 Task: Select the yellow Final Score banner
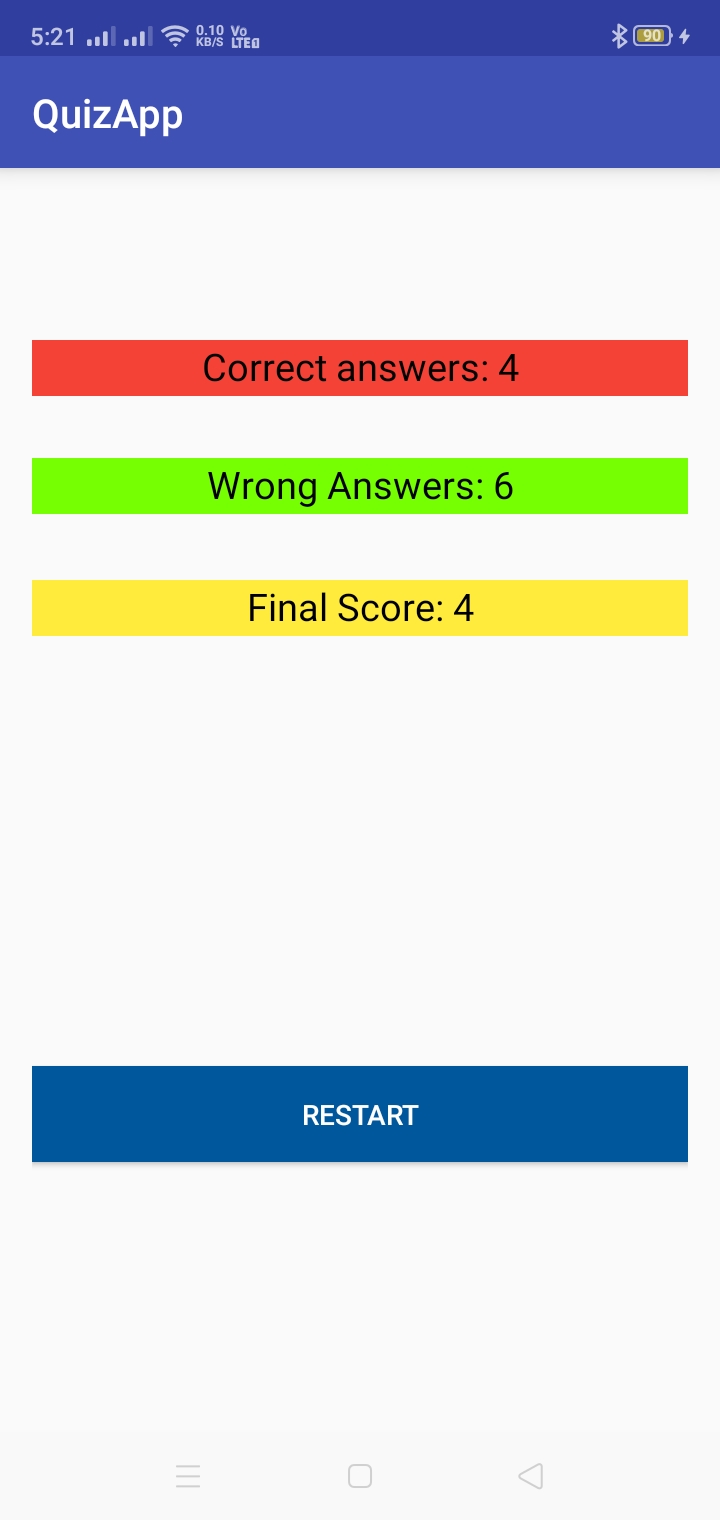tap(360, 607)
